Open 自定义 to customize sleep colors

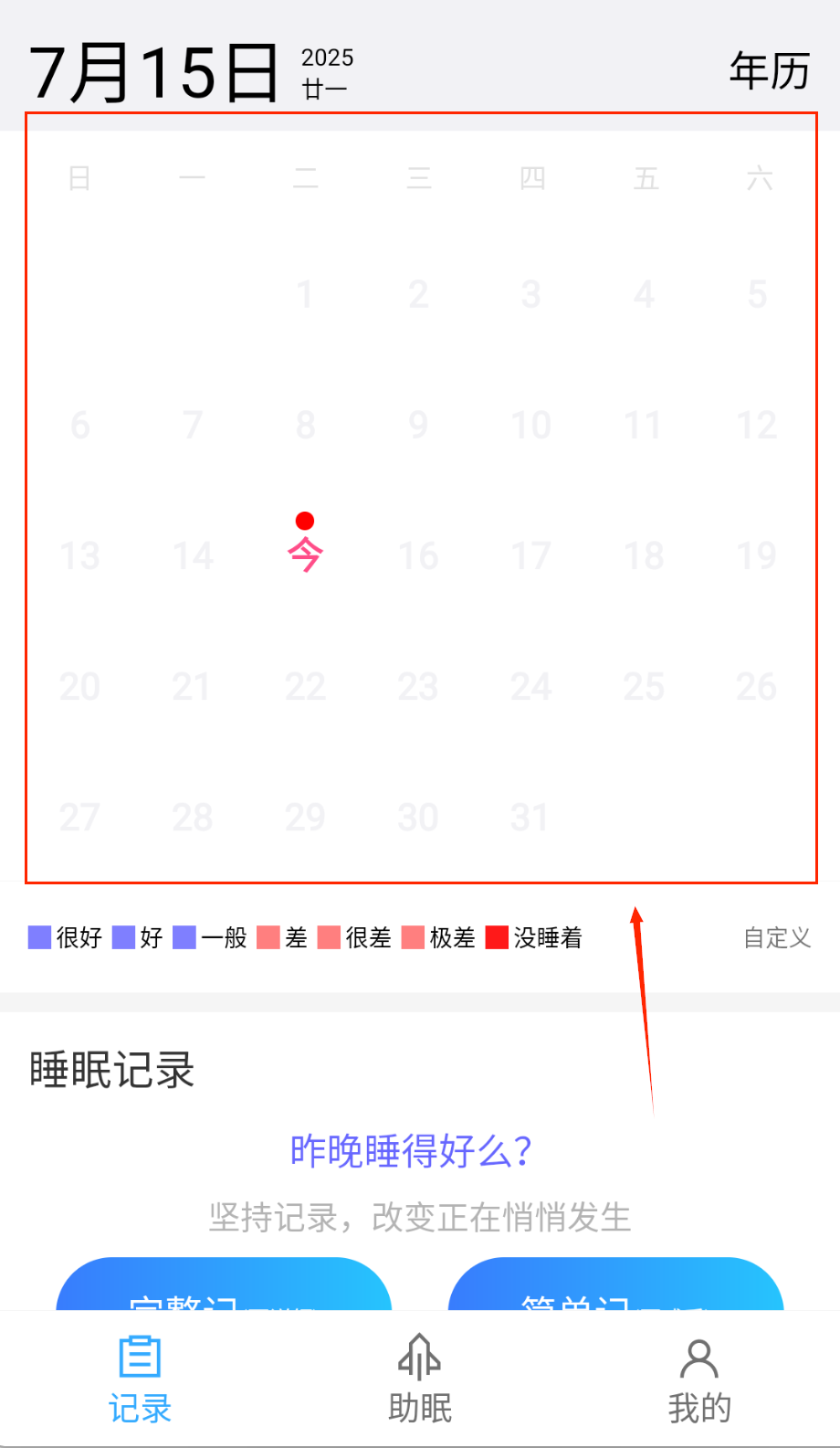coord(777,937)
